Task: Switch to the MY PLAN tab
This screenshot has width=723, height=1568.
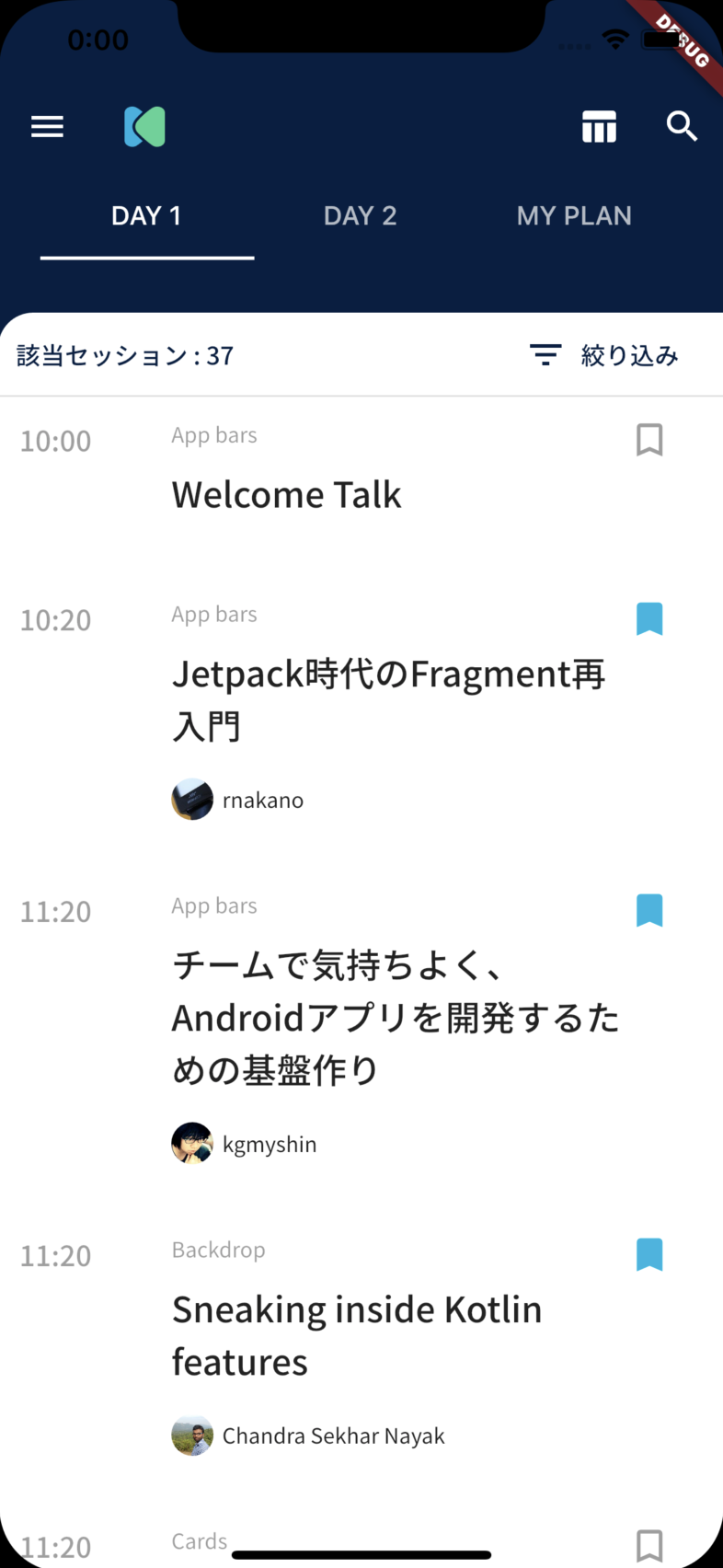Action: [574, 215]
